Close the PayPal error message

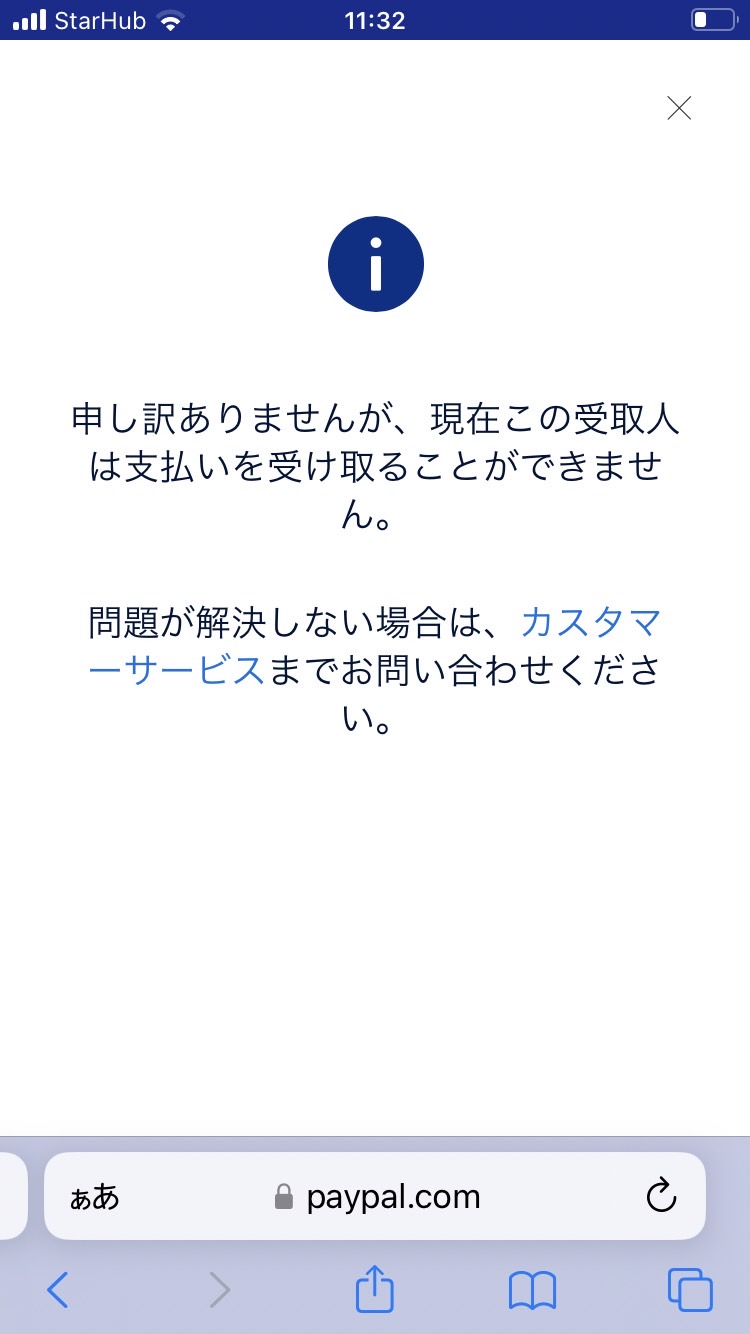[679, 108]
